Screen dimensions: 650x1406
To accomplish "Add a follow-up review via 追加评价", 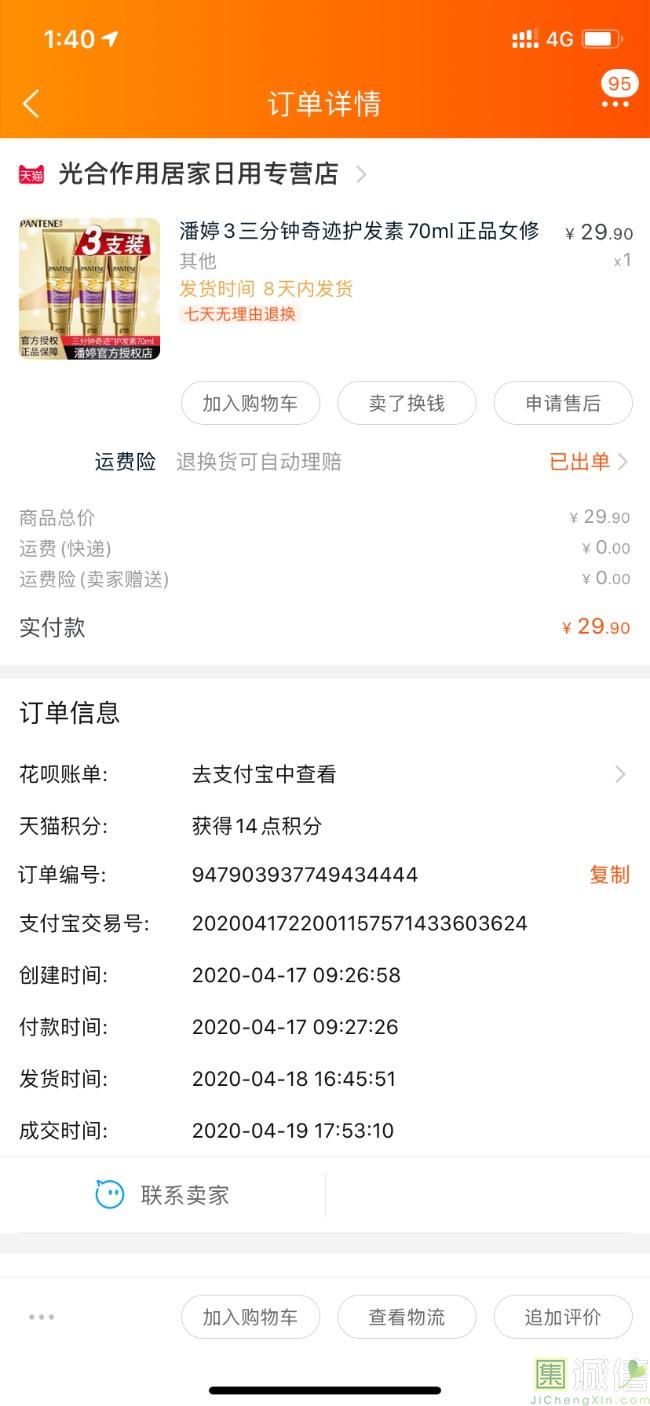I will pos(563,1317).
